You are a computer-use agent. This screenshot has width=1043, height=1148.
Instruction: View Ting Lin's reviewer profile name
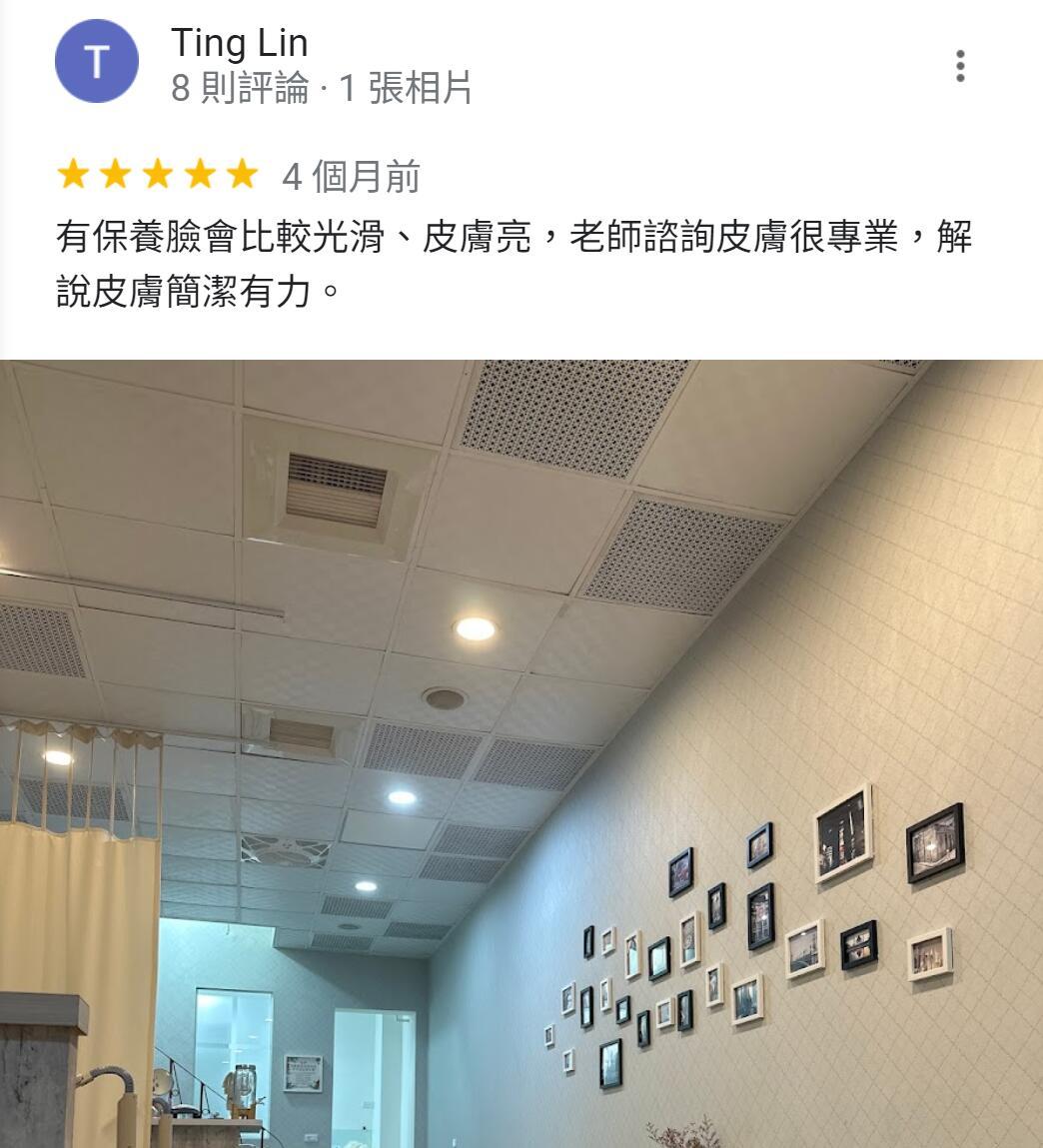click(x=239, y=43)
